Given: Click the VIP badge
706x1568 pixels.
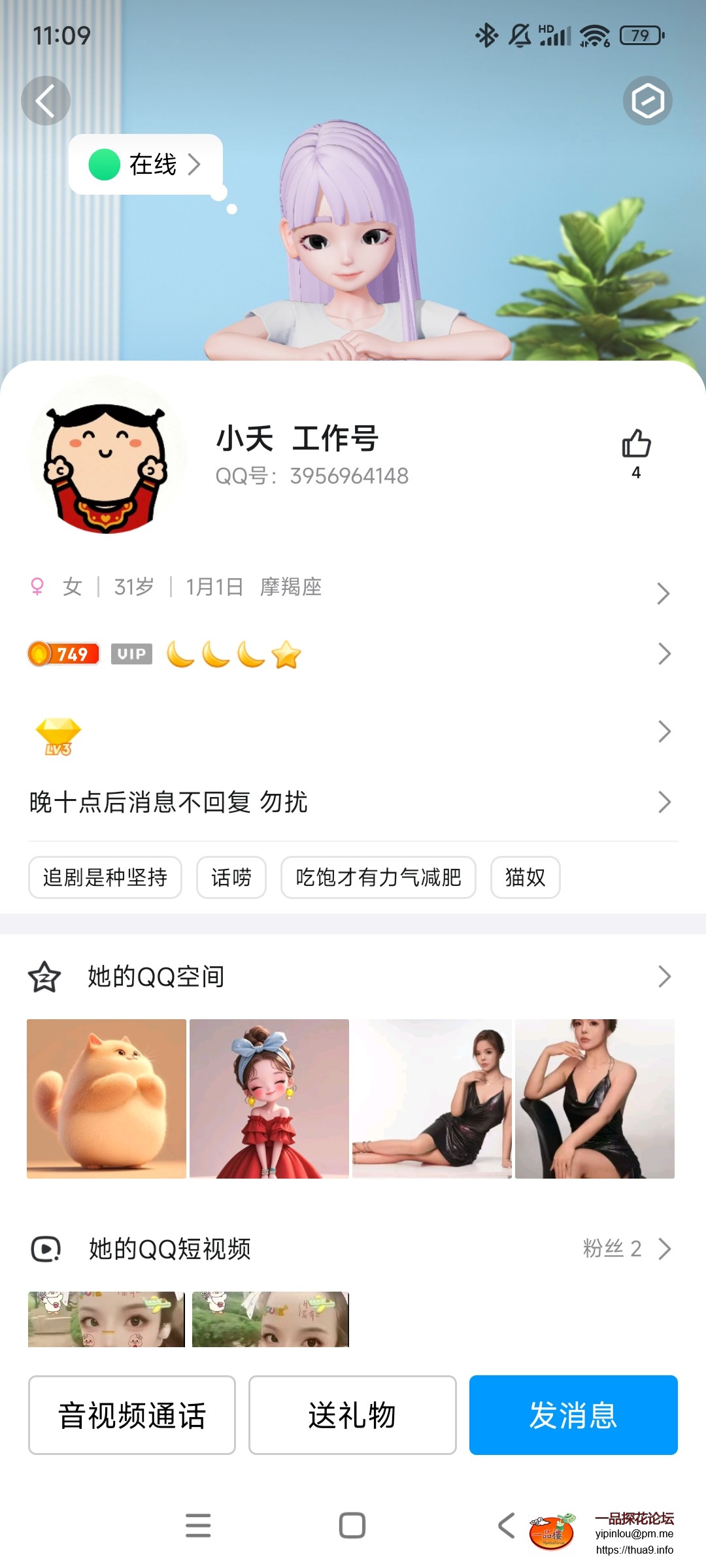Looking at the screenshot, I should point(131,654).
